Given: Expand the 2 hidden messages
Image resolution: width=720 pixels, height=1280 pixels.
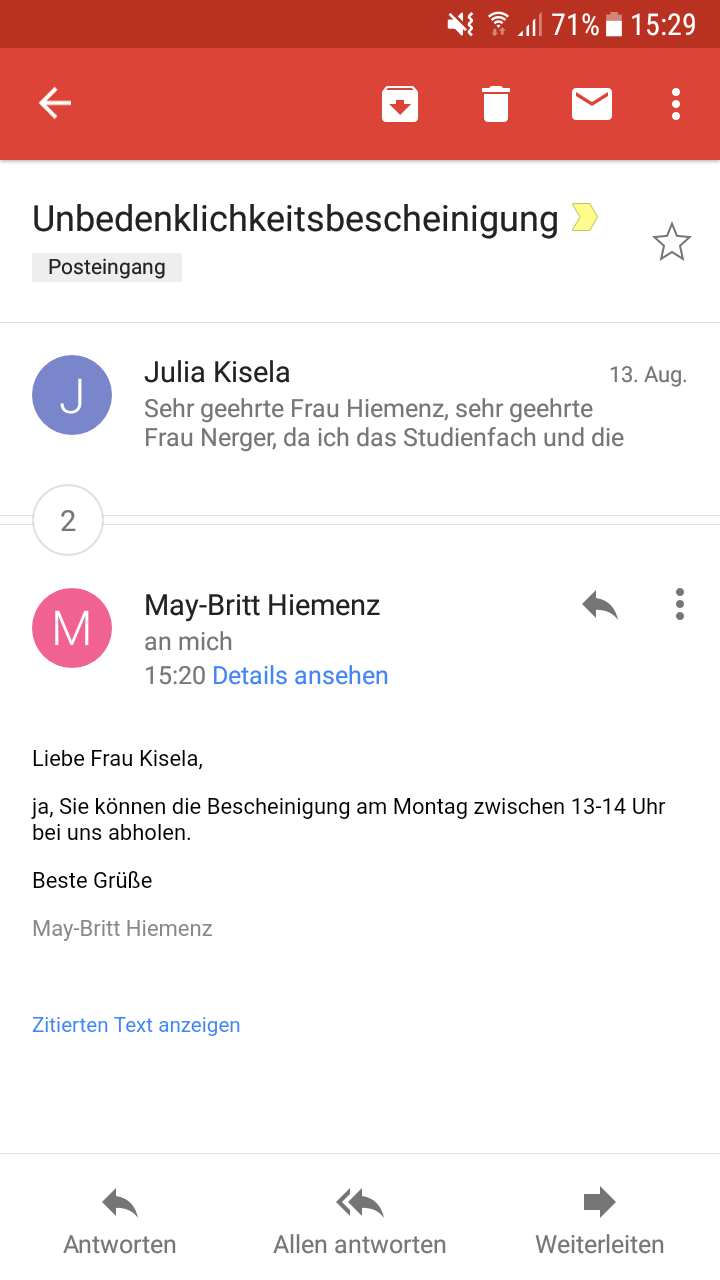Looking at the screenshot, I should (x=68, y=520).
